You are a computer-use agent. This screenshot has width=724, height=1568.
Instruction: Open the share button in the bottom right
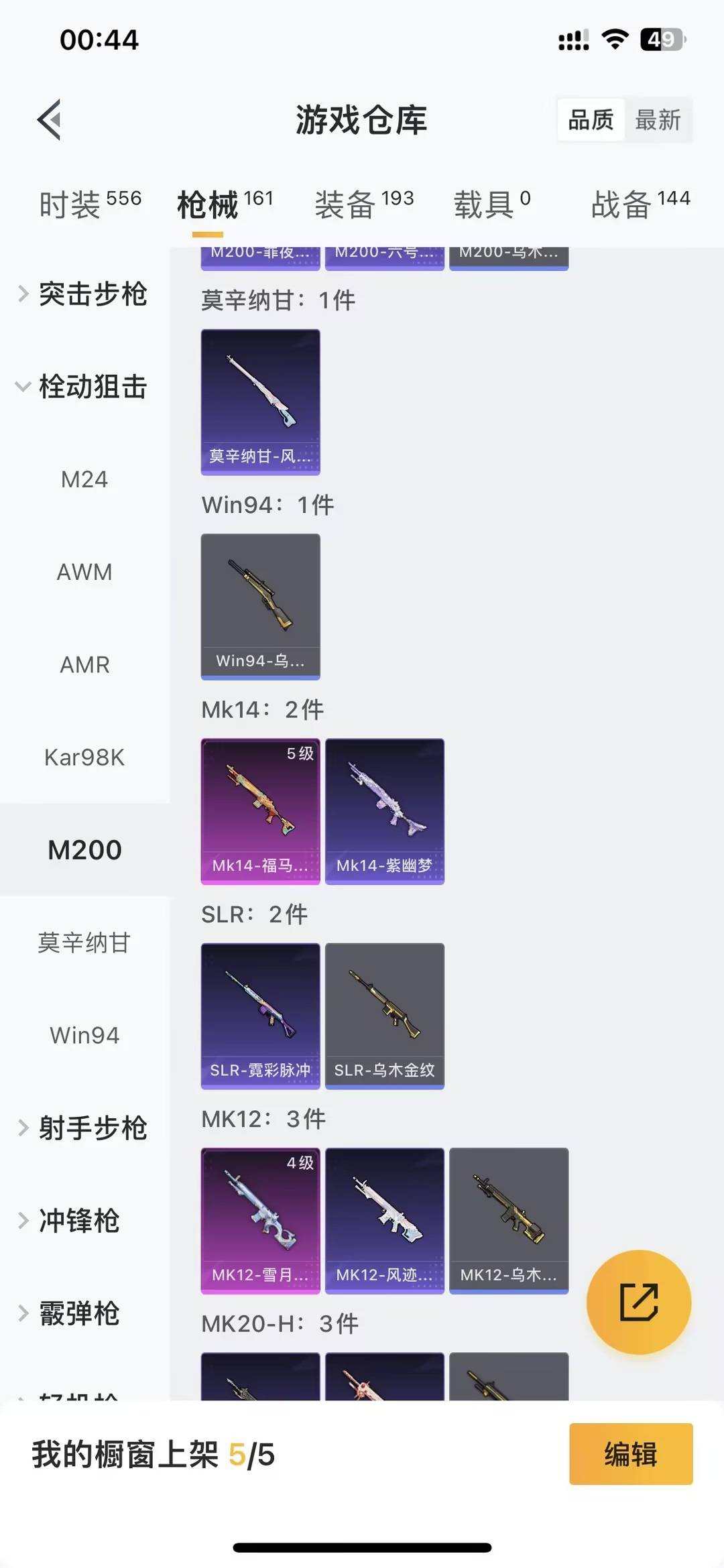(639, 1303)
